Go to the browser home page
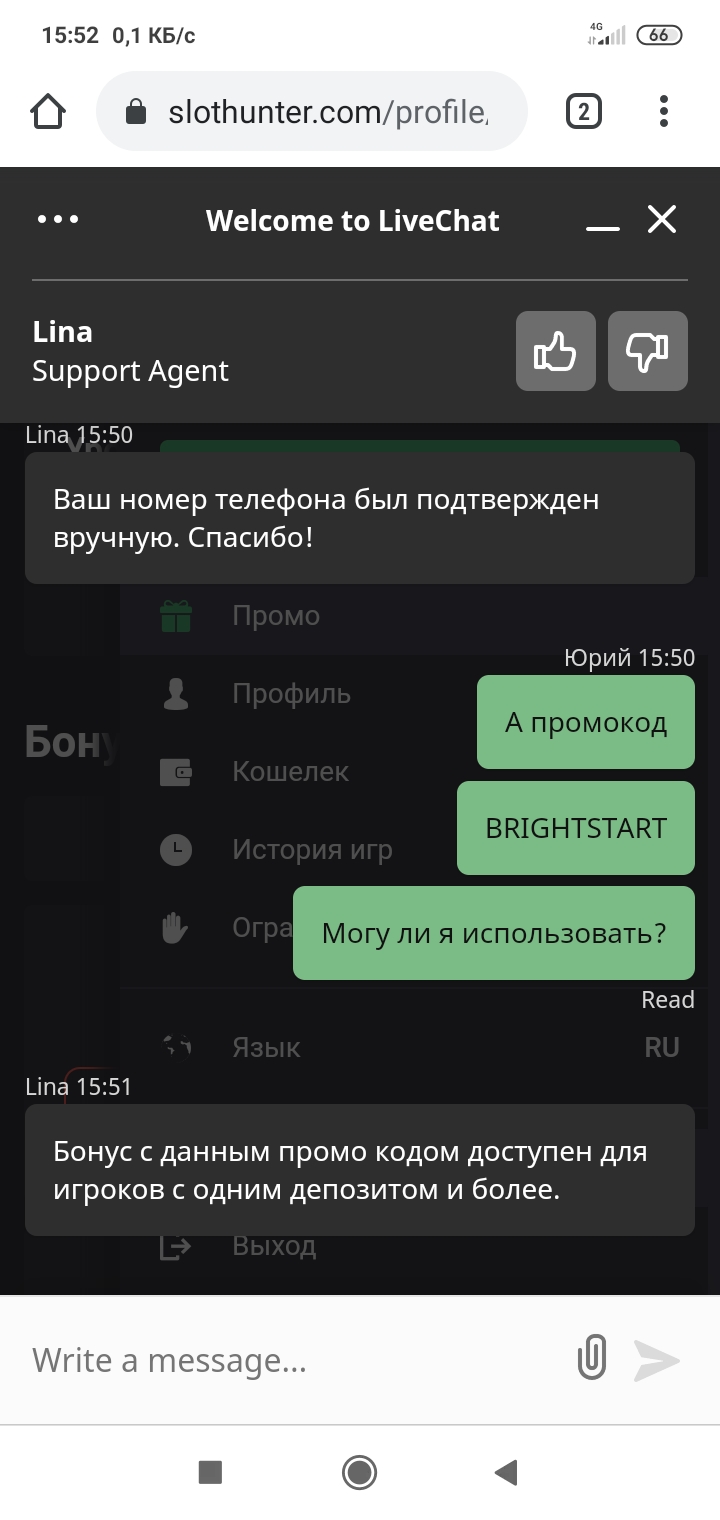Viewport: 720px width, 1520px height. click(x=48, y=111)
